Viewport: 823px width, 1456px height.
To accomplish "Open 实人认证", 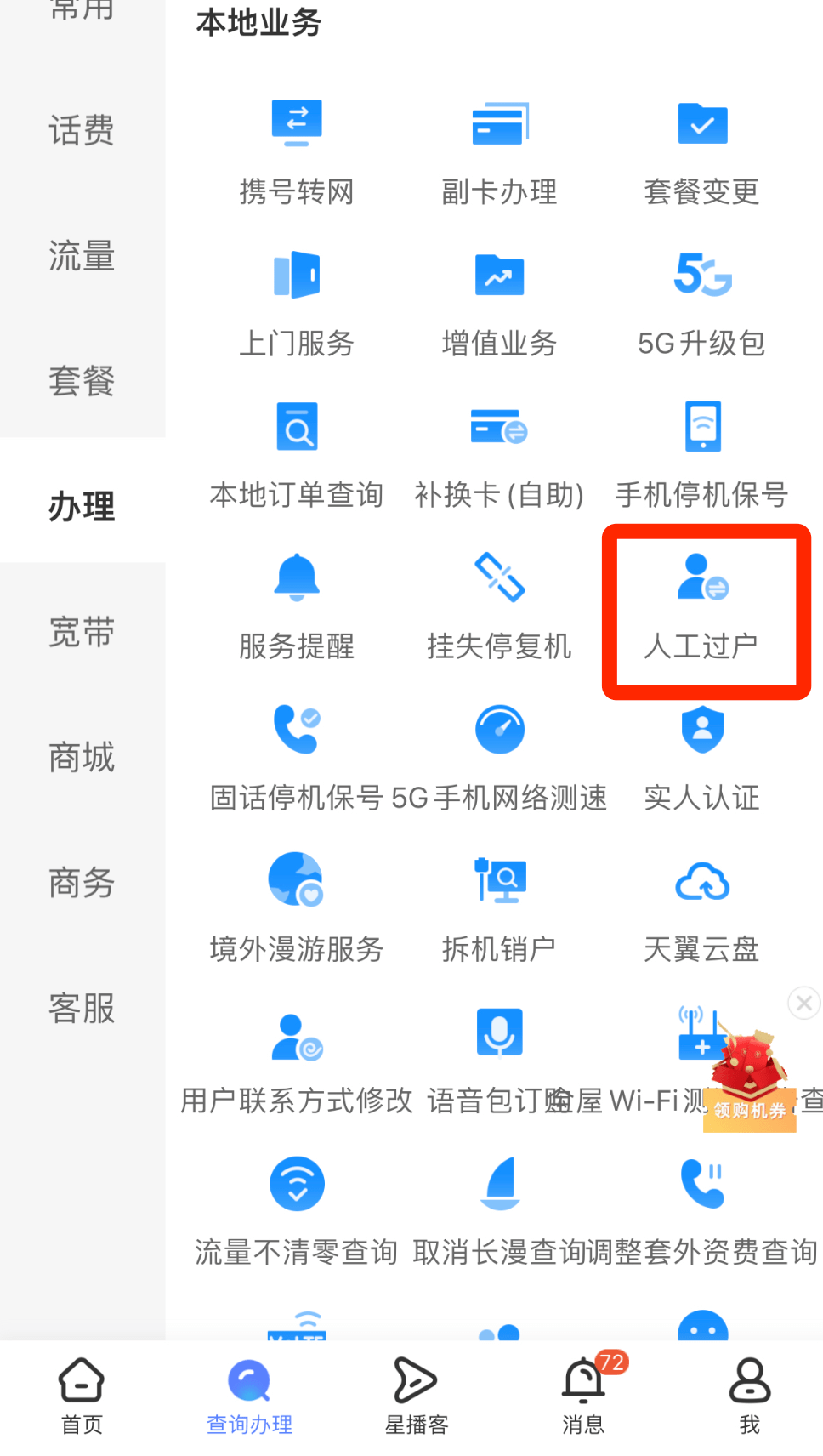I will tap(701, 757).
